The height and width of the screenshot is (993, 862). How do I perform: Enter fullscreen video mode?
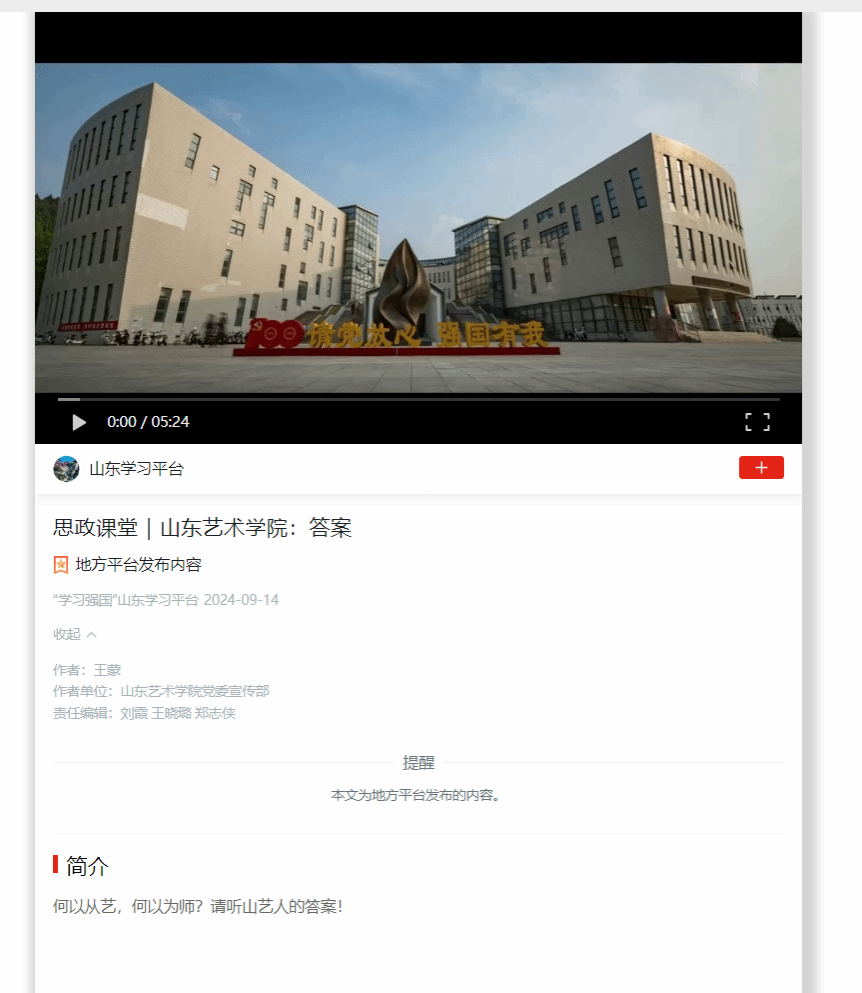click(757, 422)
